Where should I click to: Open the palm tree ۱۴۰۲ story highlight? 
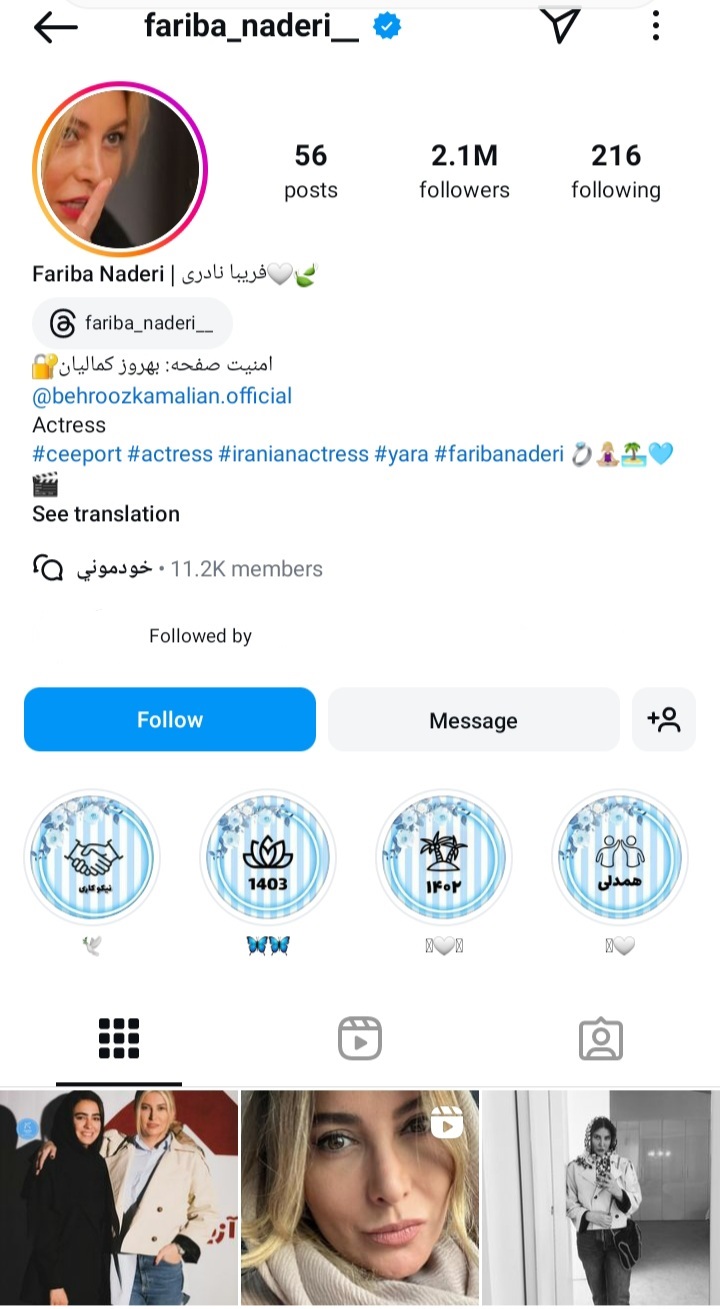pos(444,857)
